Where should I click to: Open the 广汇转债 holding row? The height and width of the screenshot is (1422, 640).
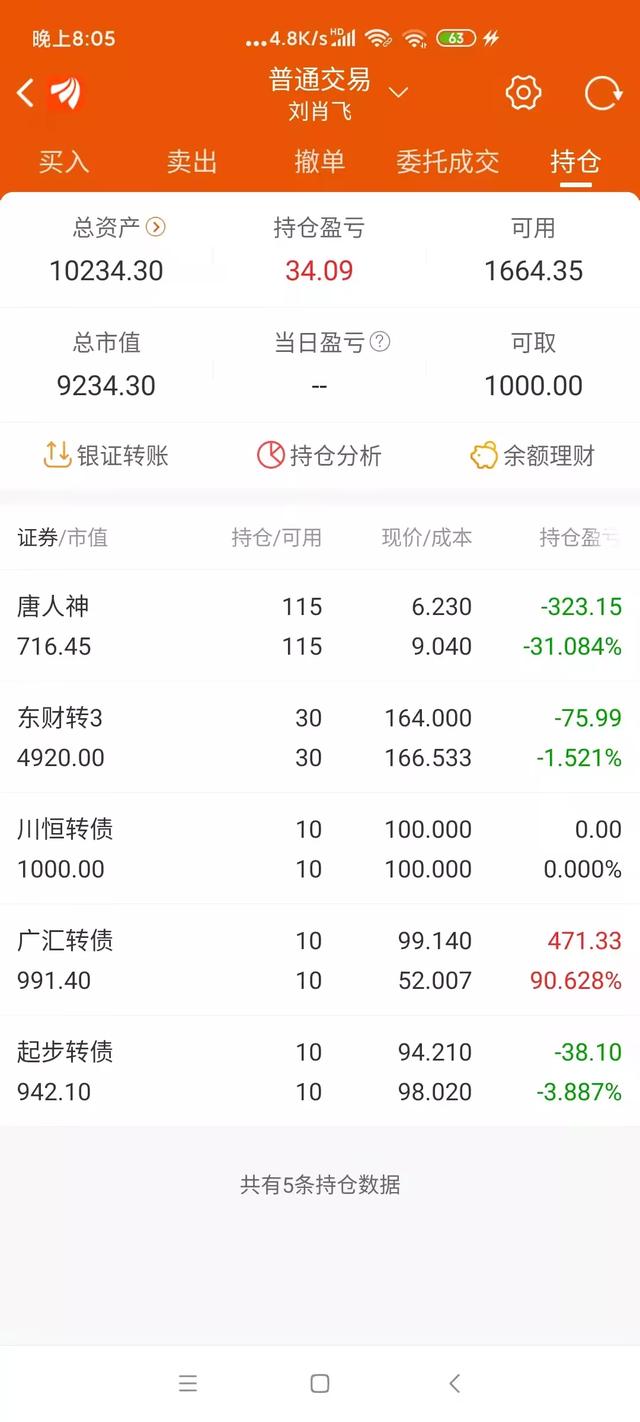[320, 960]
